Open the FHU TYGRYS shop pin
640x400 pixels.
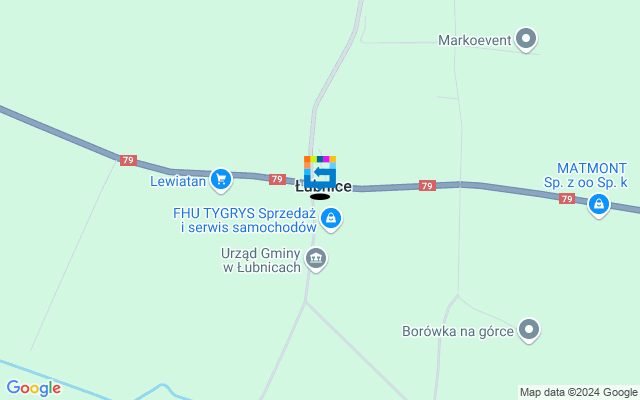(332, 218)
